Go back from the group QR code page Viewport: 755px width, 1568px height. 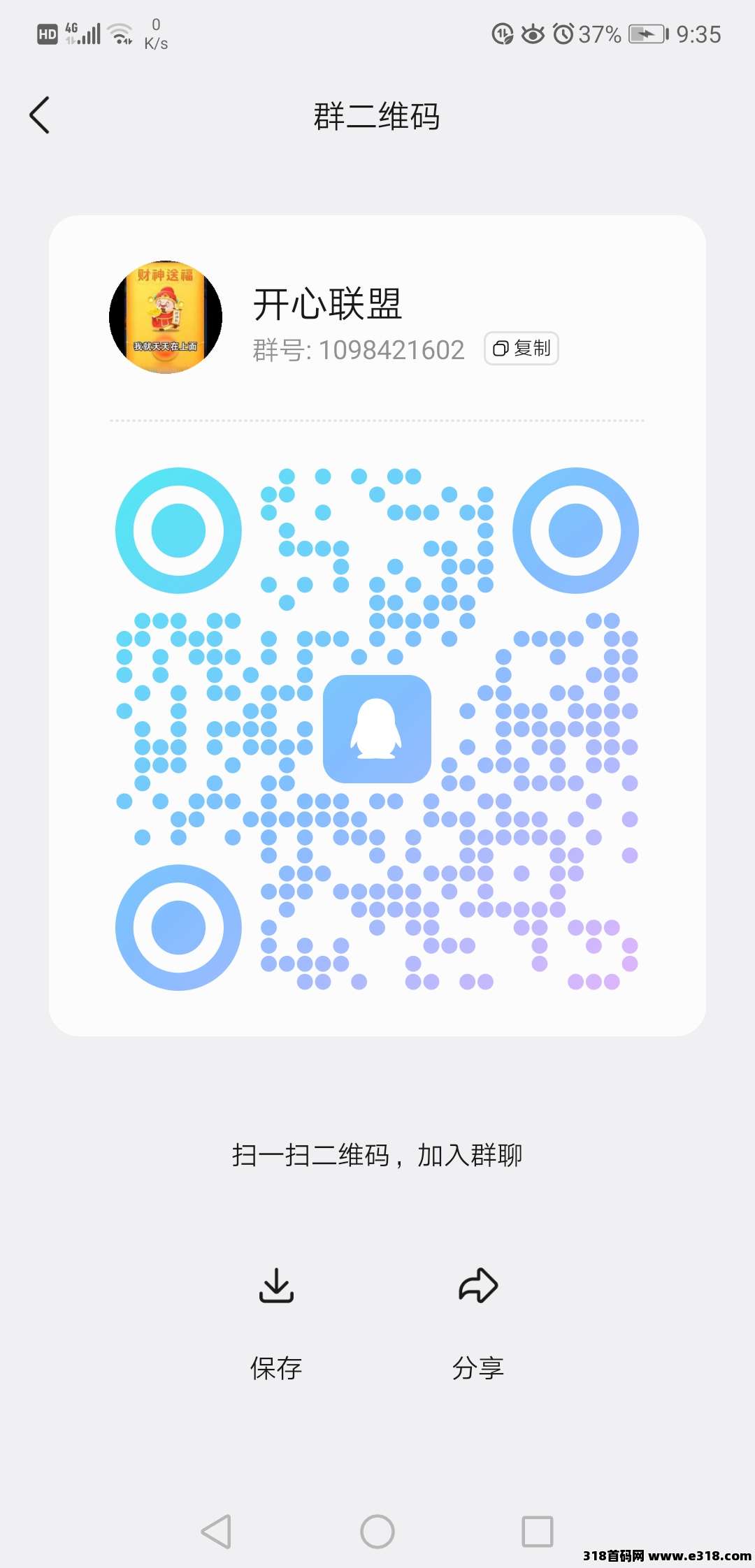click(40, 115)
